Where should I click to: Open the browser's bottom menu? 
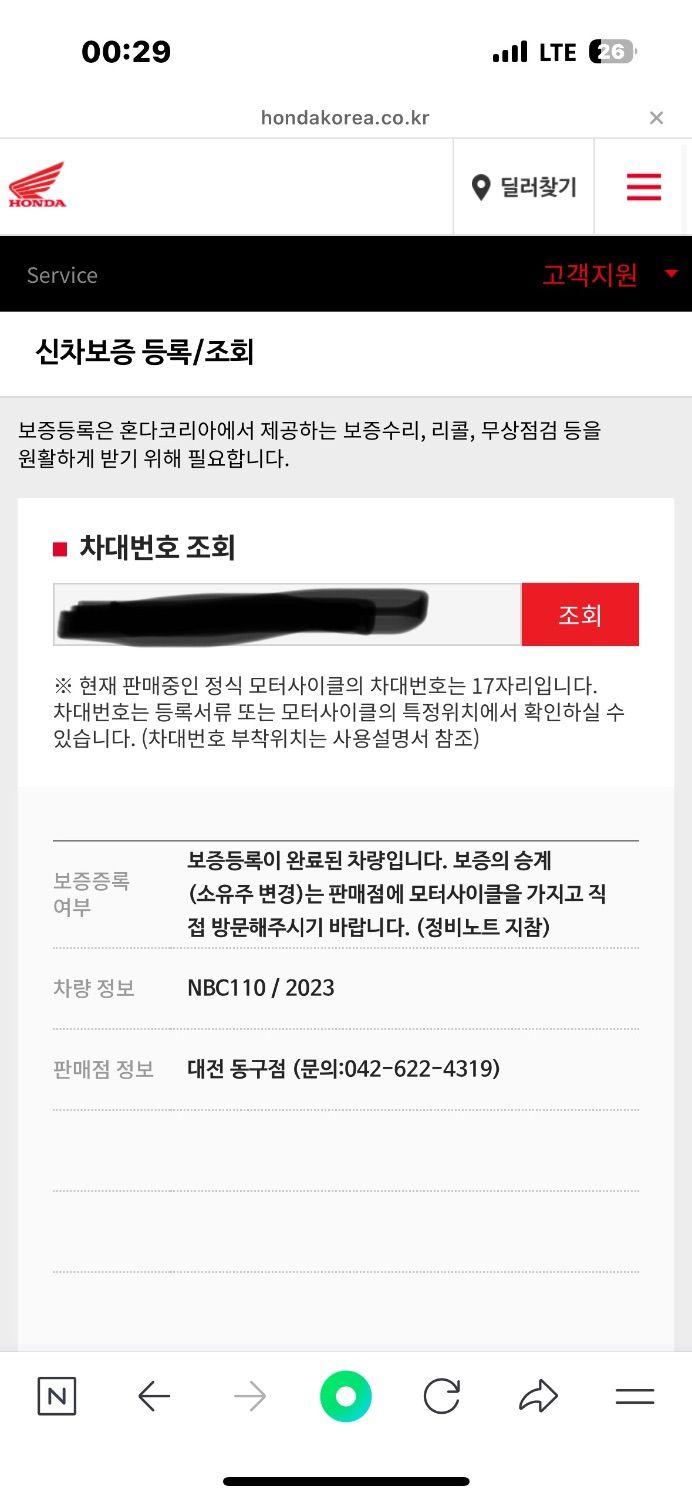(635, 1396)
